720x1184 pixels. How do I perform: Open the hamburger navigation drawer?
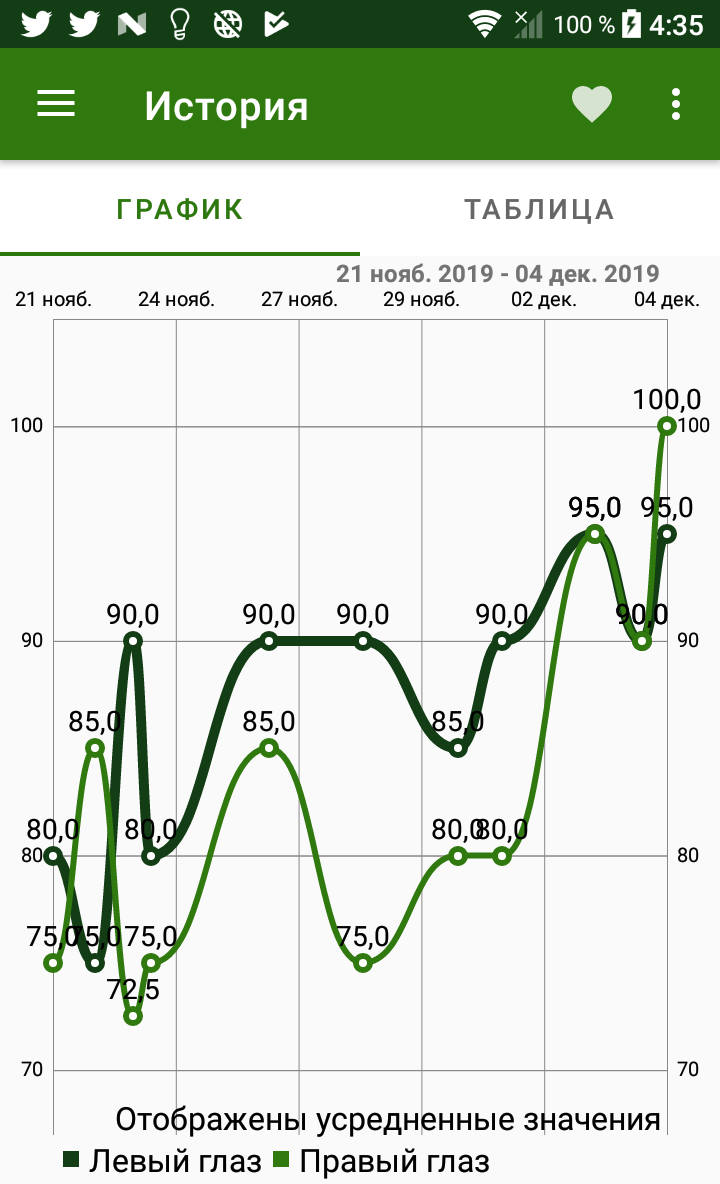click(56, 103)
